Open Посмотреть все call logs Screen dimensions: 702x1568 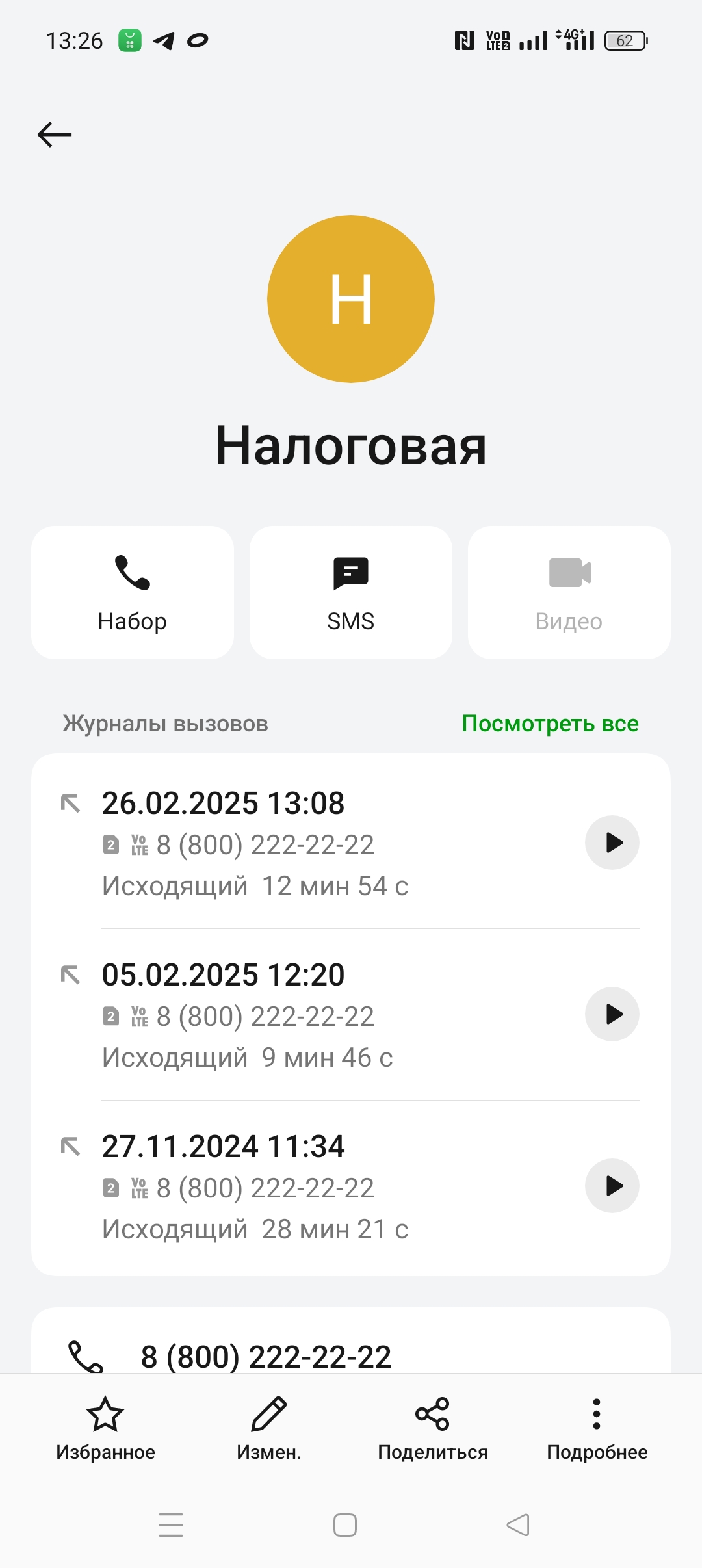(x=550, y=724)
